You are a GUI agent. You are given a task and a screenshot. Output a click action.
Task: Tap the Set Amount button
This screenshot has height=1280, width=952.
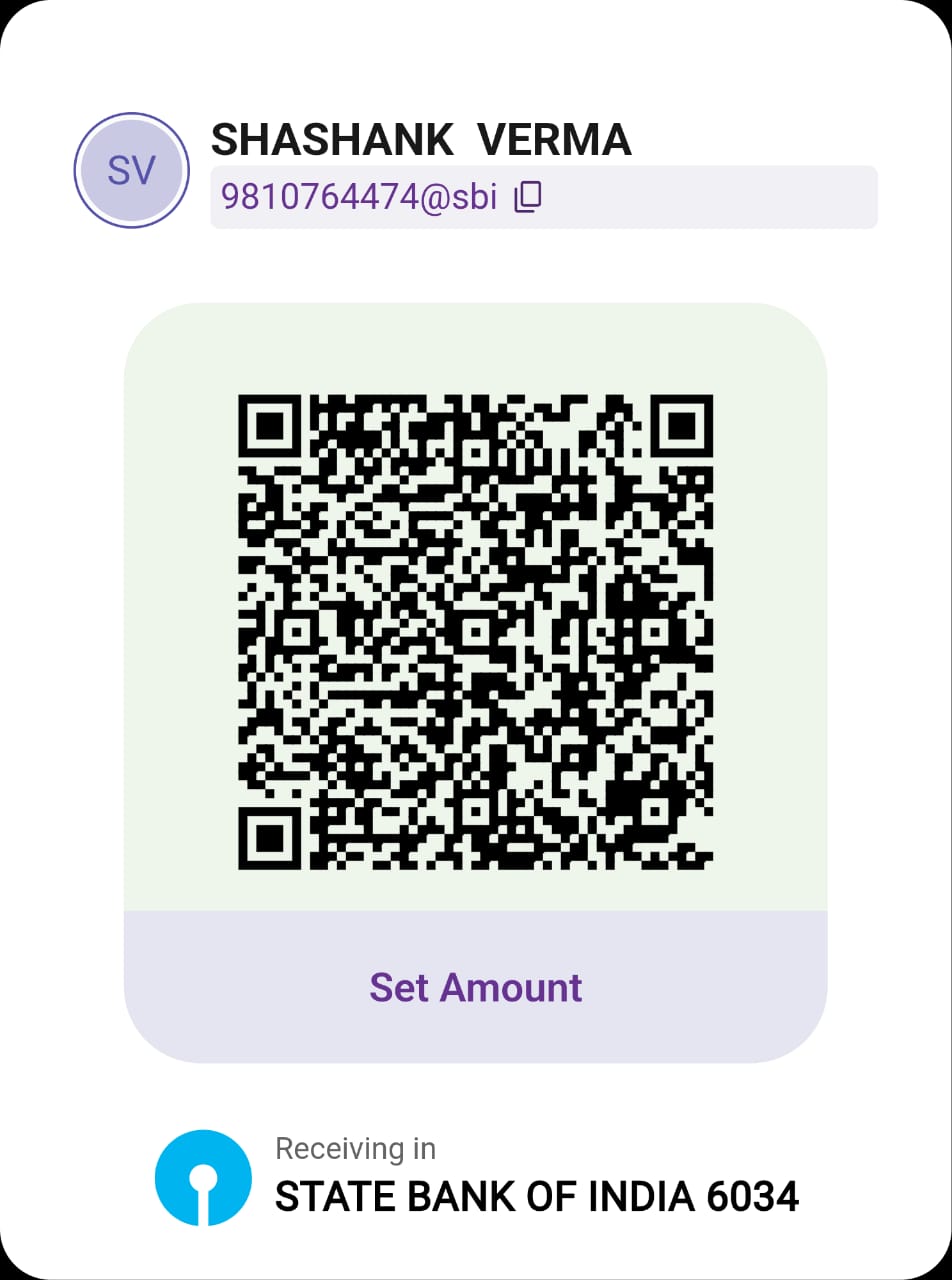[476, 987]
